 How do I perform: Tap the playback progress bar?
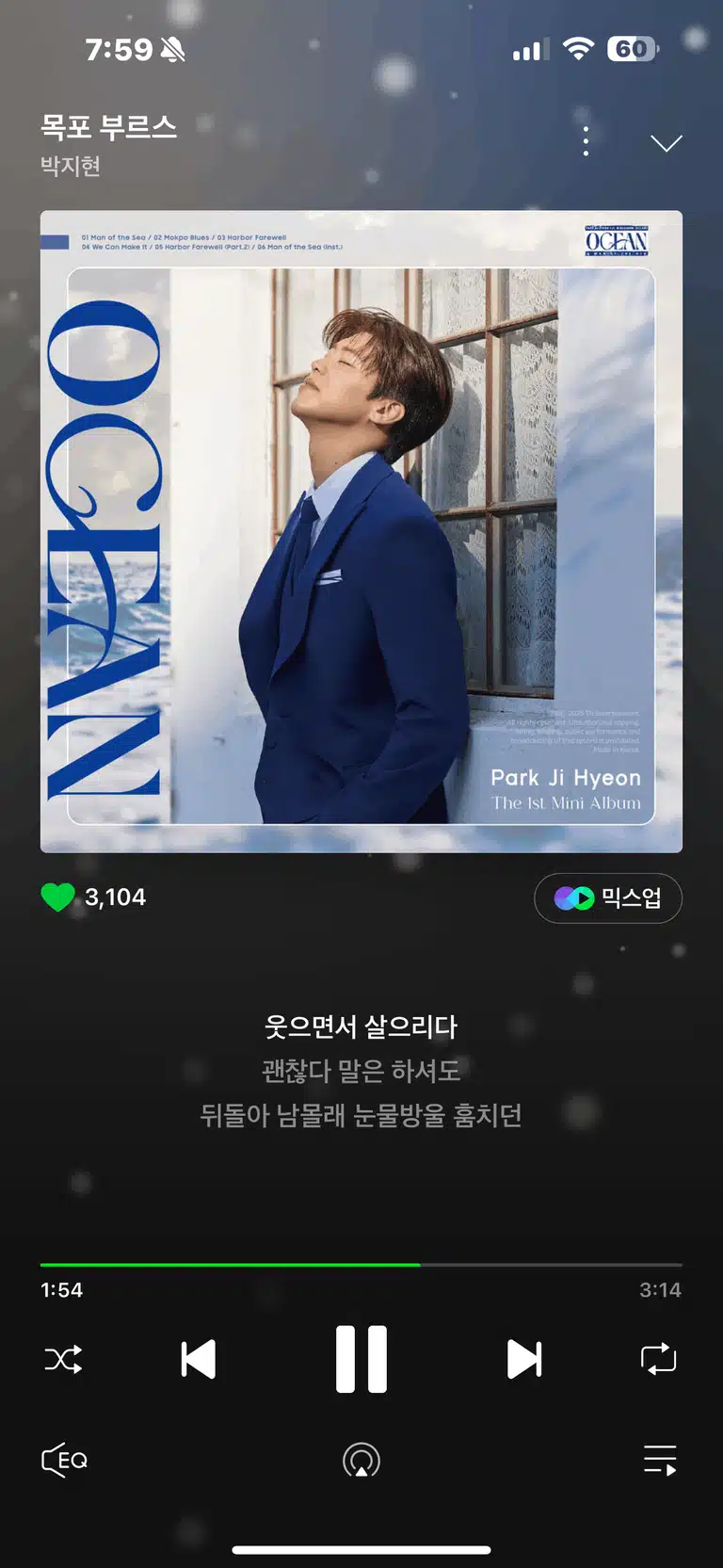361,1265
